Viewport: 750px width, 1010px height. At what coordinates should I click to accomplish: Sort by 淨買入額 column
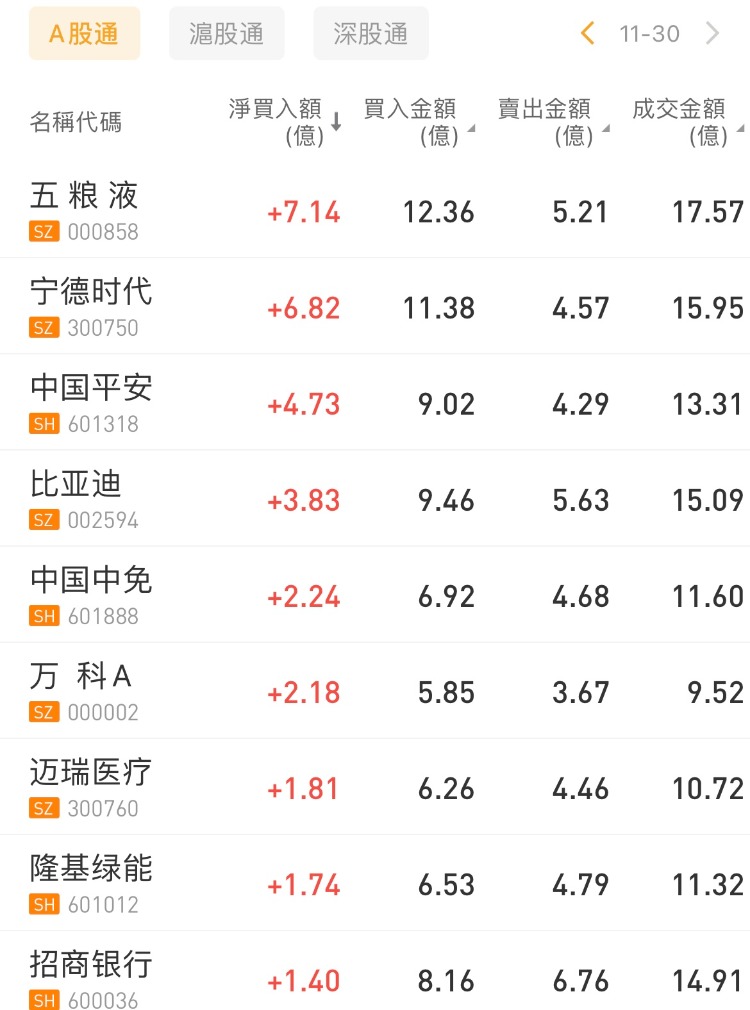coord(285,122)
